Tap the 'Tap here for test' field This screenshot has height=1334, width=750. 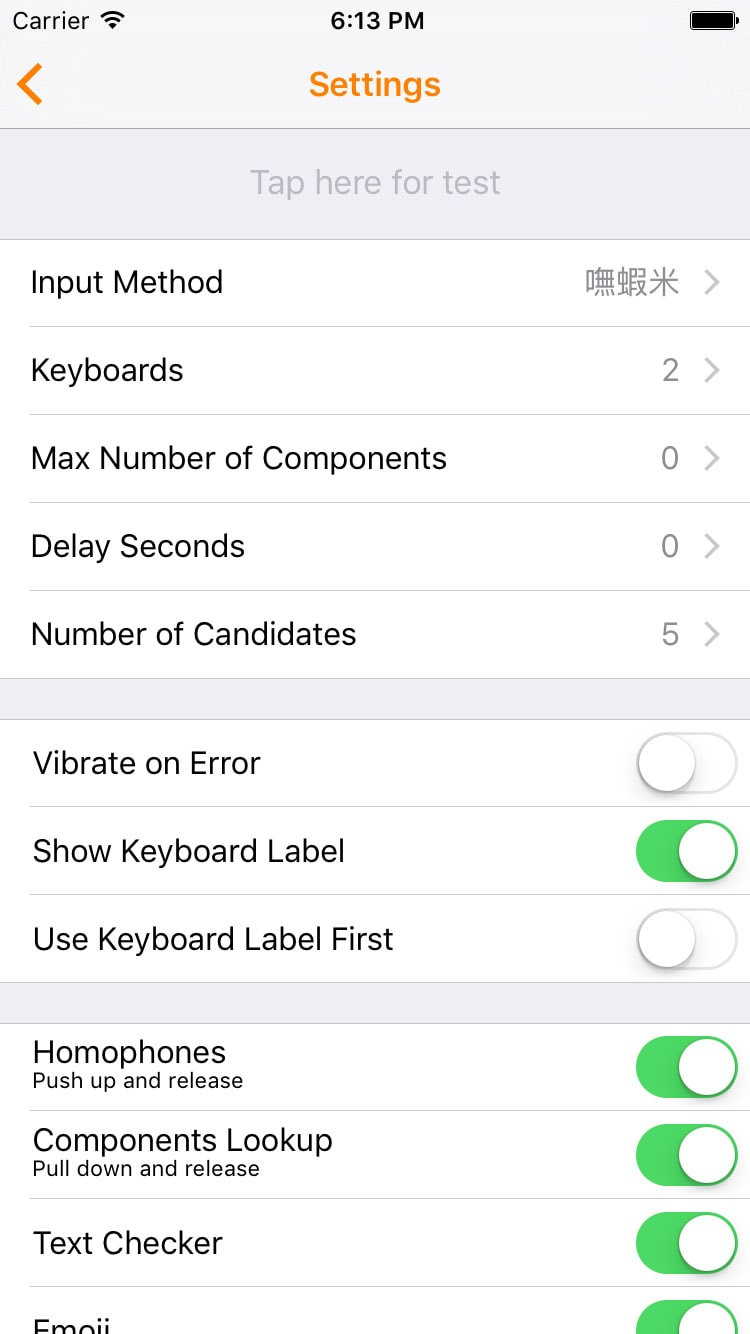click(x=375, y=183)
